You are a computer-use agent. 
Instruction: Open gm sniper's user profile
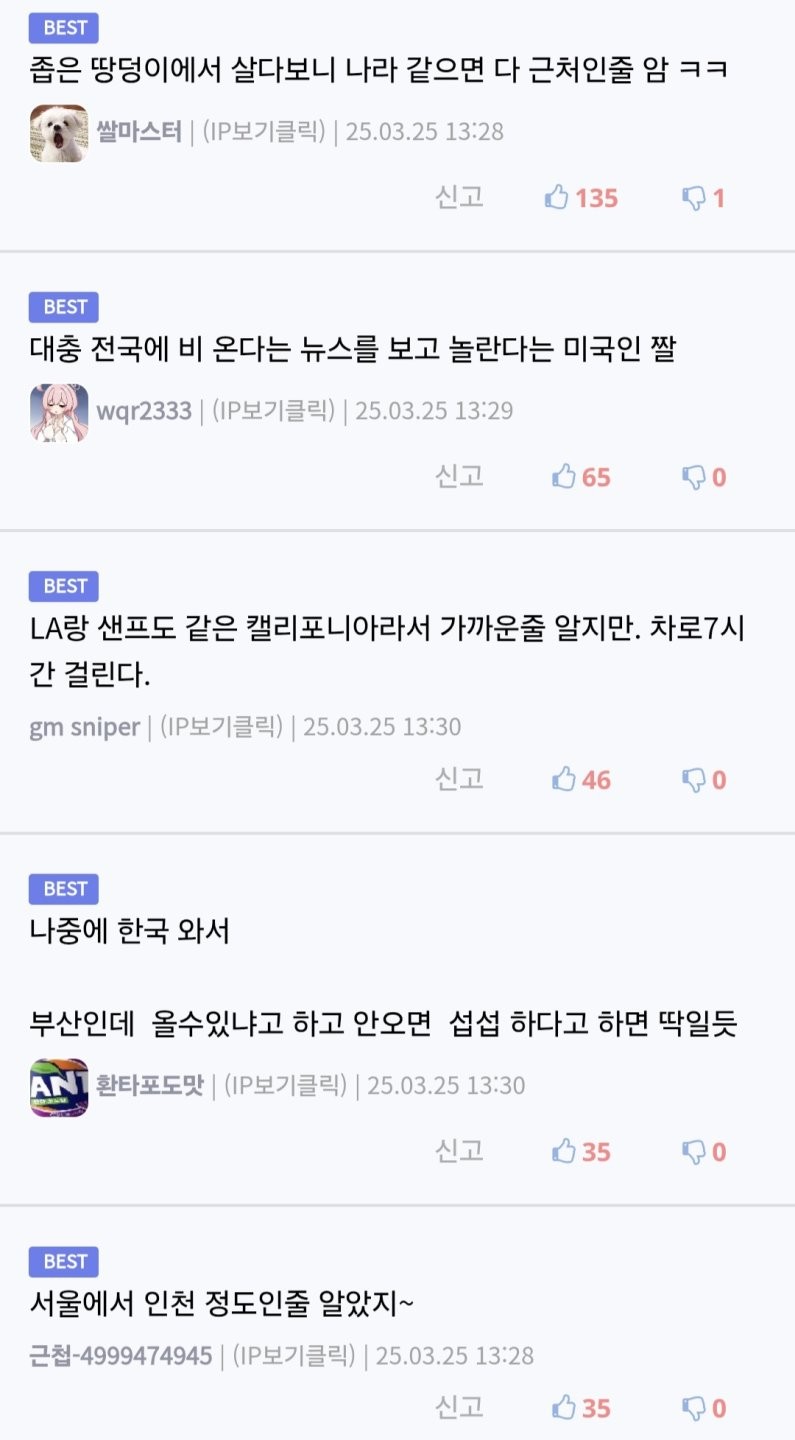tap(85, 727)
